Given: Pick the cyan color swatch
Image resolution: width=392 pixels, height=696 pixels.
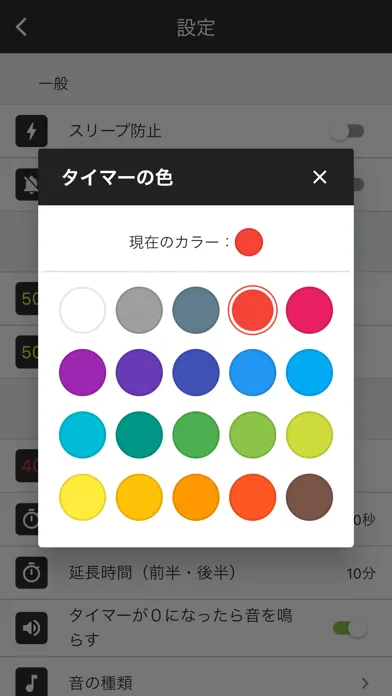Looking at the screenshot, I should click(83, 435).
